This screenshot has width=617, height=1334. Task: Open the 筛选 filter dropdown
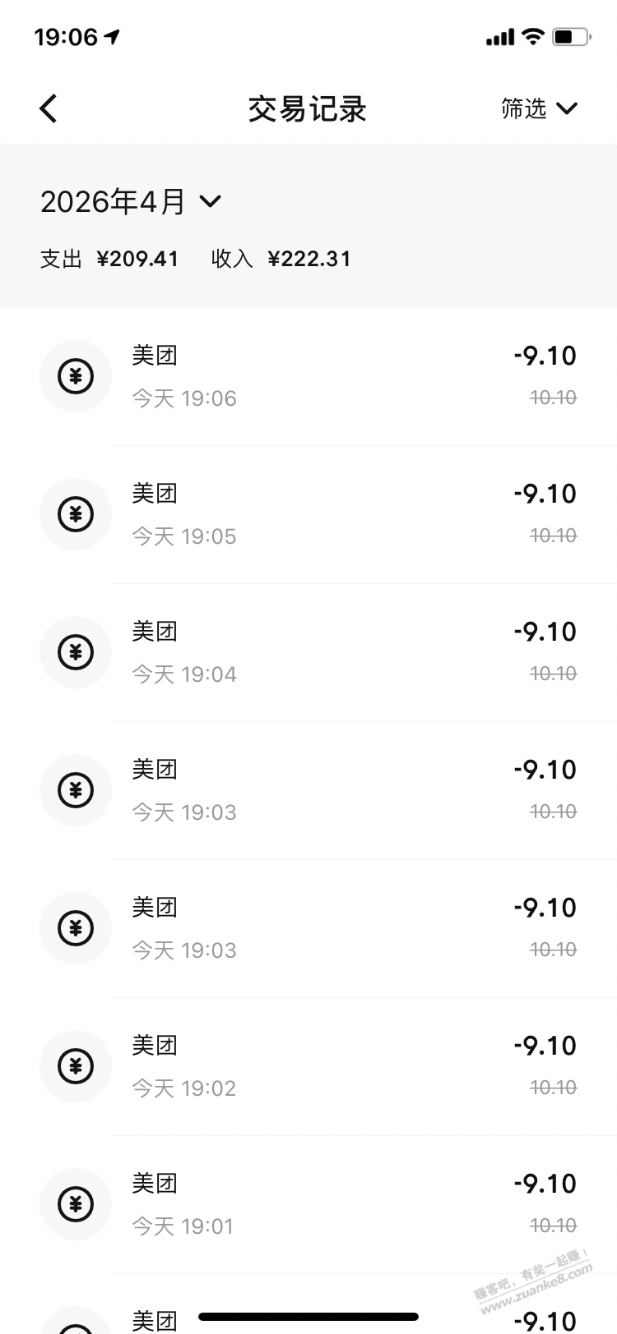[x=539, y=108]
